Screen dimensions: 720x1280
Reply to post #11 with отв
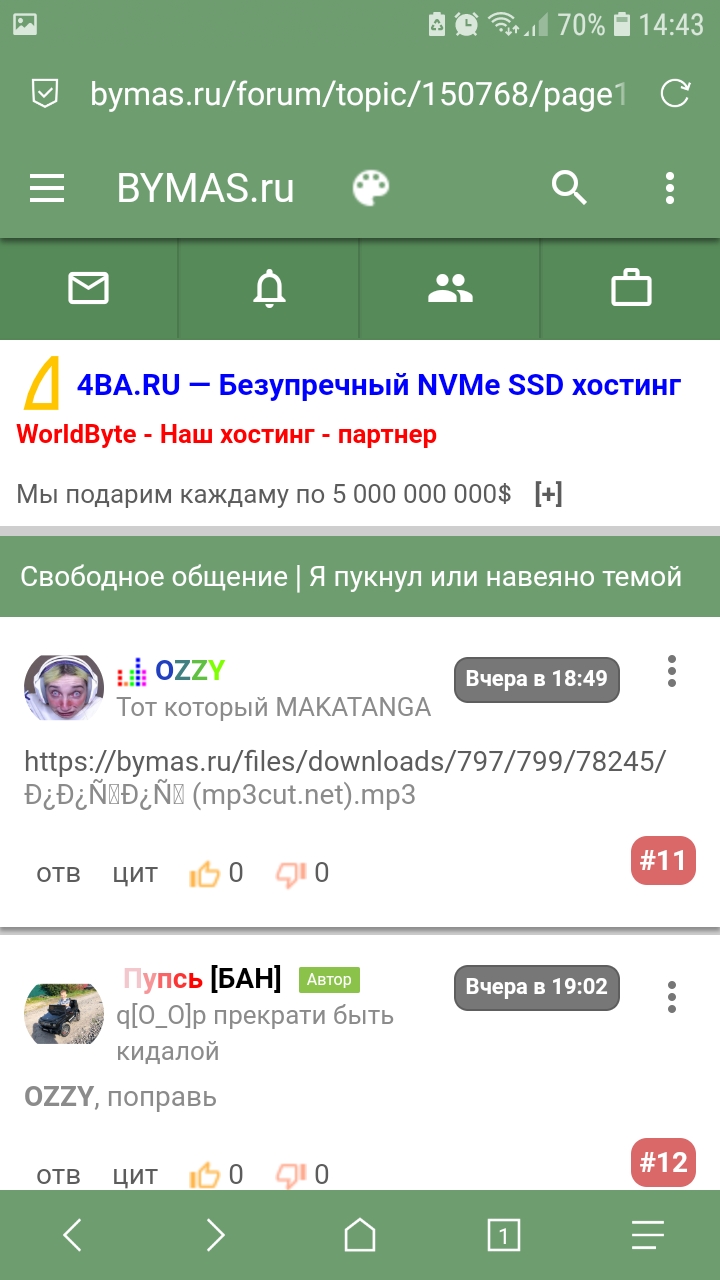tap(58, 873)
